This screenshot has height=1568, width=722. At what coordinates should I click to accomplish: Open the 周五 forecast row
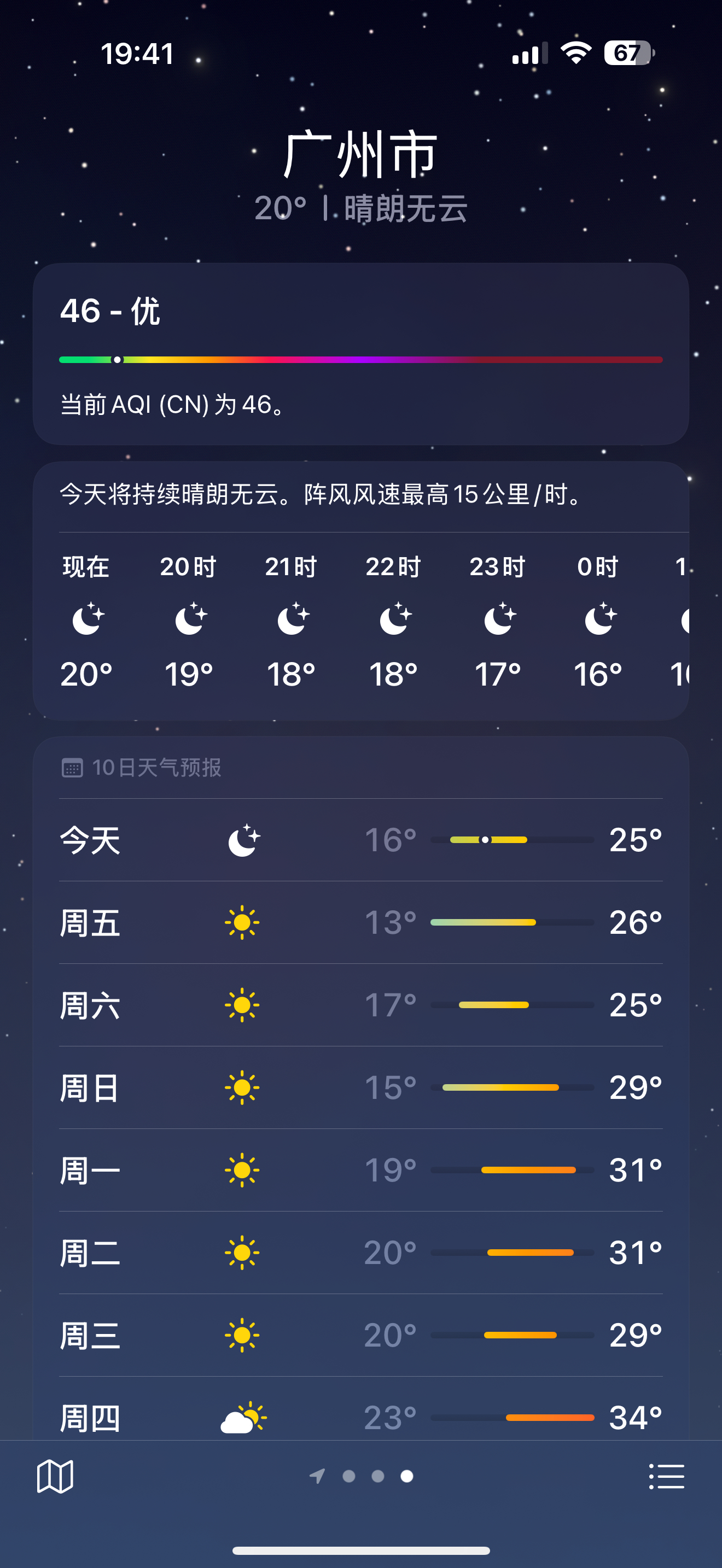click(361, 922)
